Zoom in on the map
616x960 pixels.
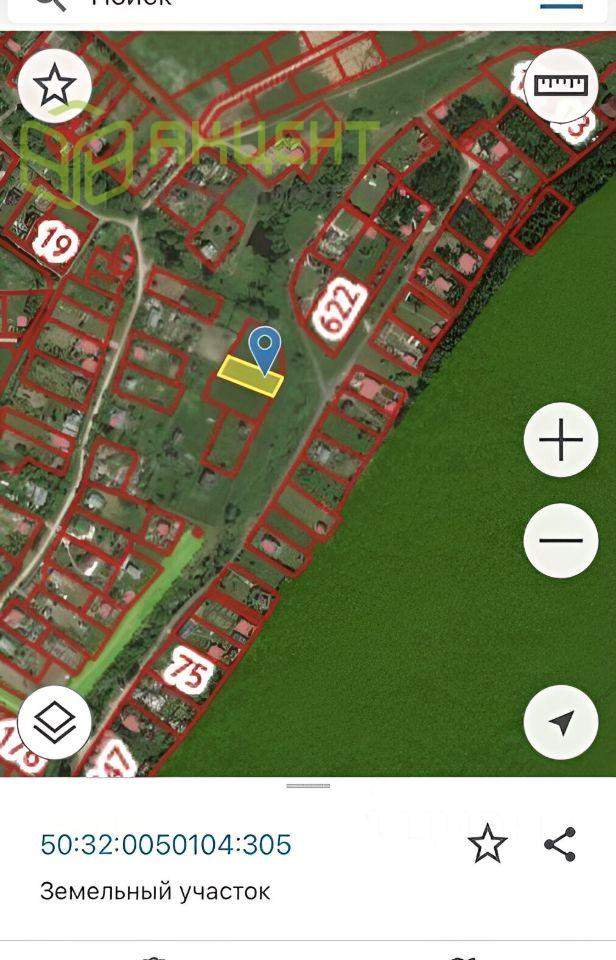(x=561, y=440)
